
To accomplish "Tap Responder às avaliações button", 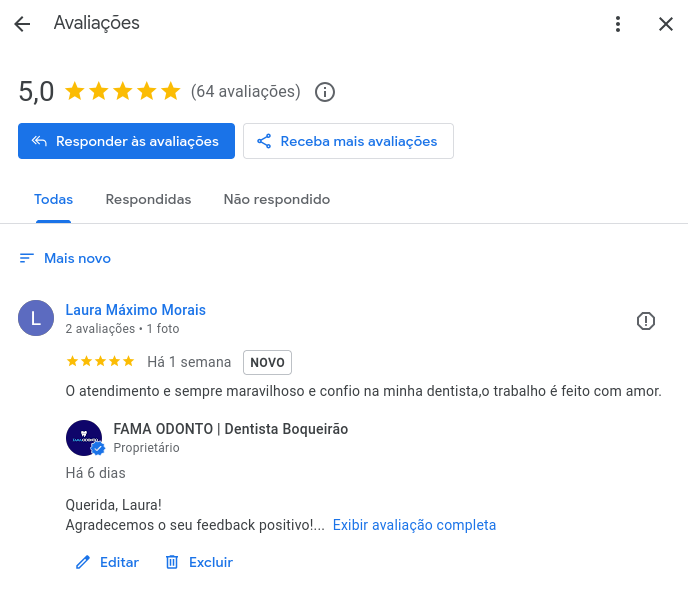I will [x=126, y=141].
